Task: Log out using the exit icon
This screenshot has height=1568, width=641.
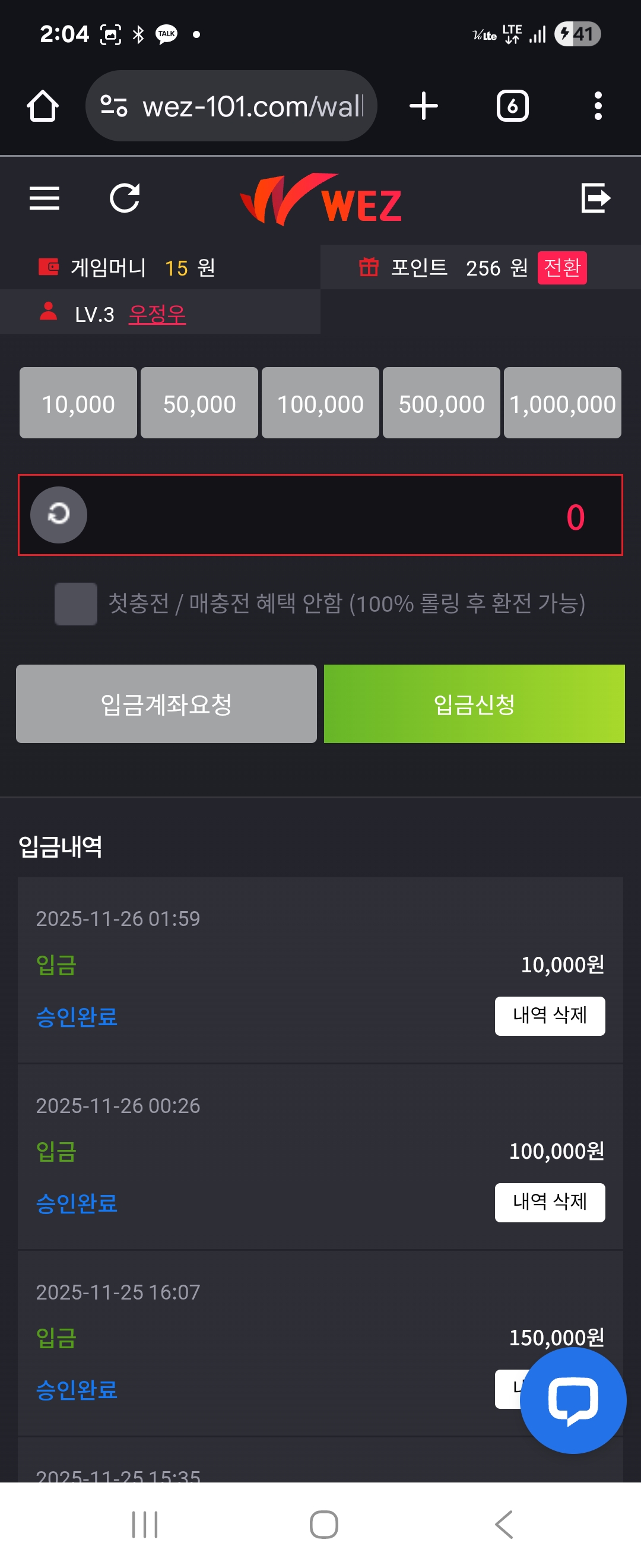Action: [x=596, y=198]
